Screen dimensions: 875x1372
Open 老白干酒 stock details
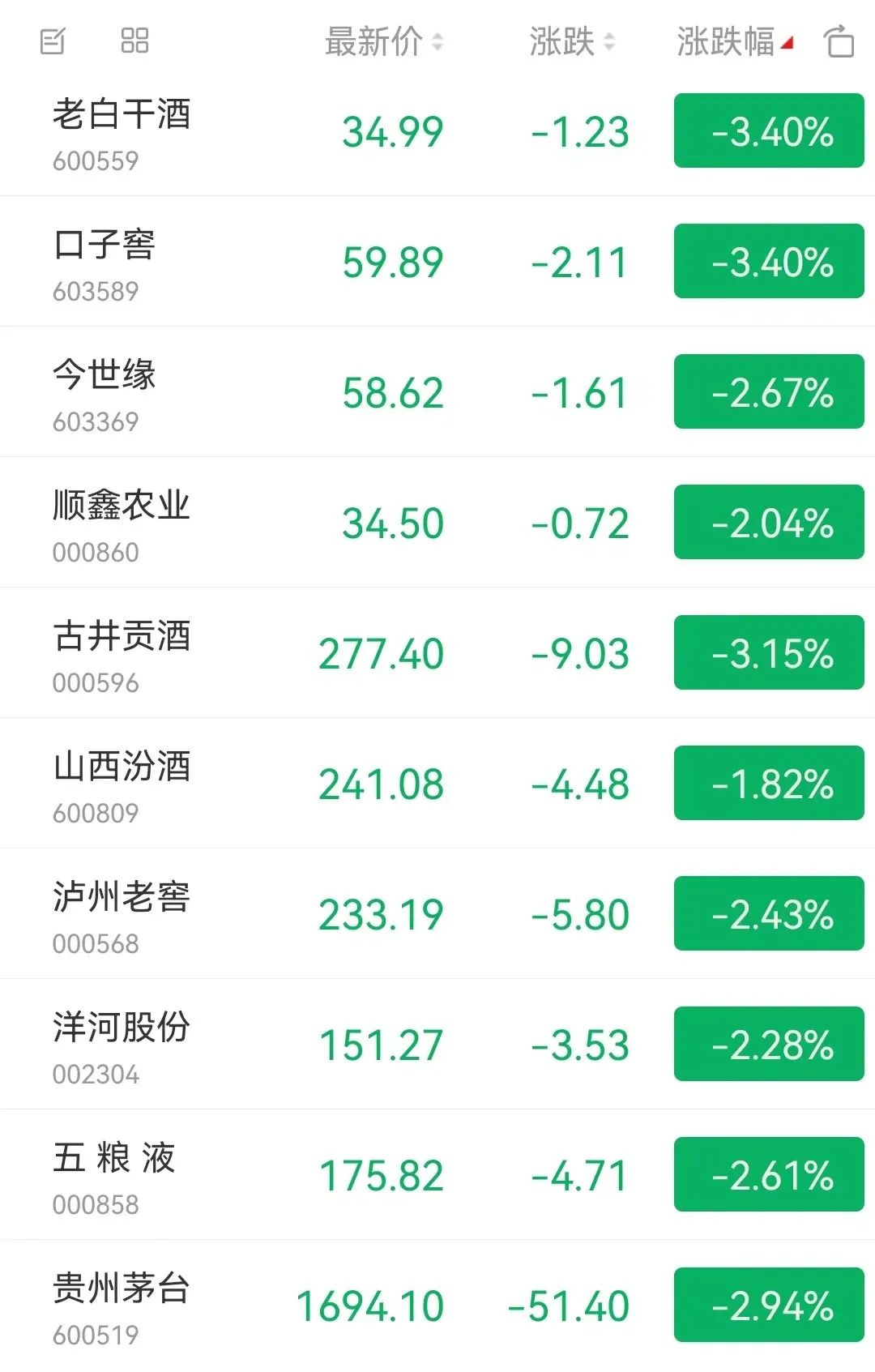click(122, 132)
